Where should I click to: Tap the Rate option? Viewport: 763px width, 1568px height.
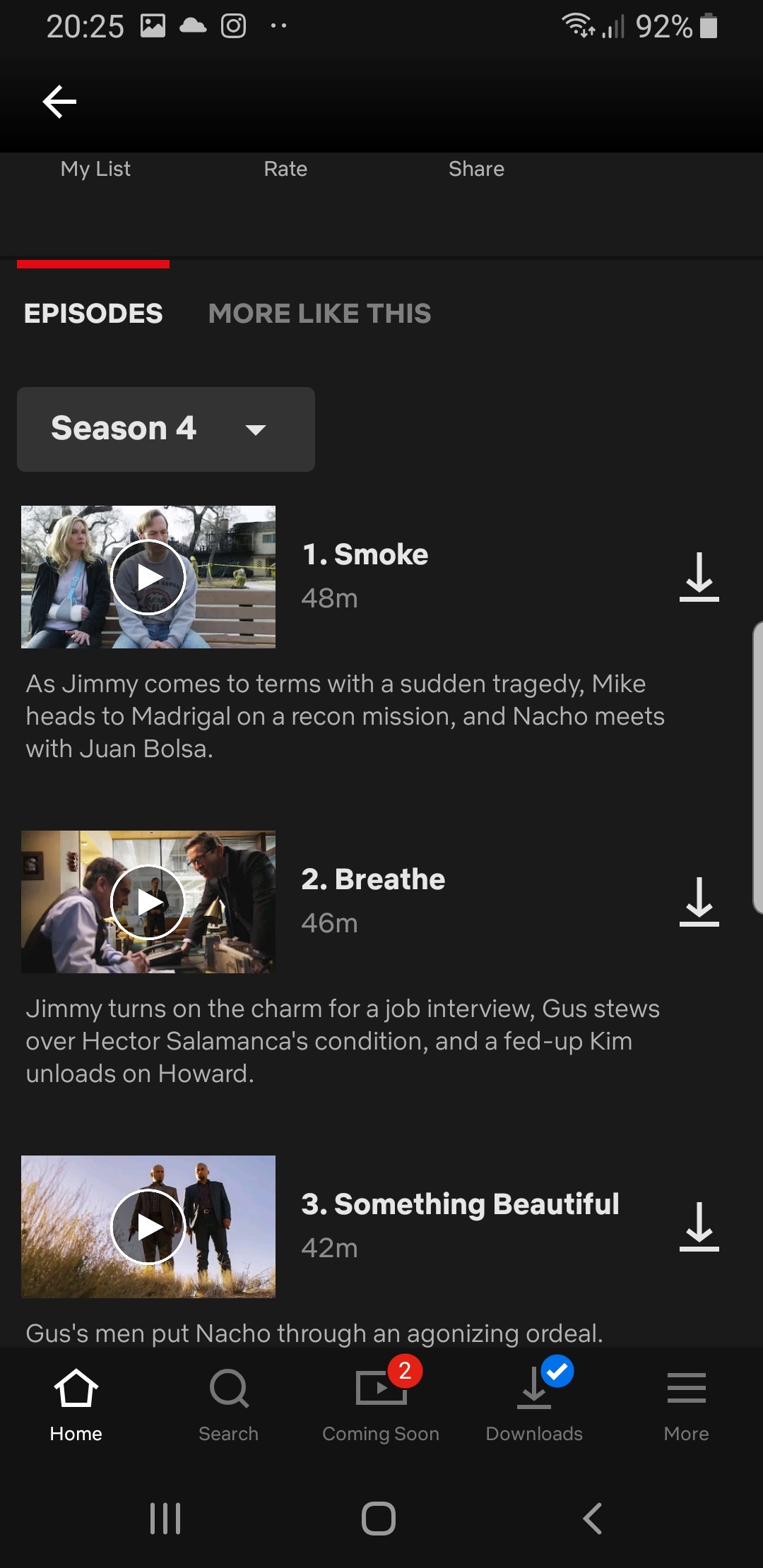(x=285, y=169)
